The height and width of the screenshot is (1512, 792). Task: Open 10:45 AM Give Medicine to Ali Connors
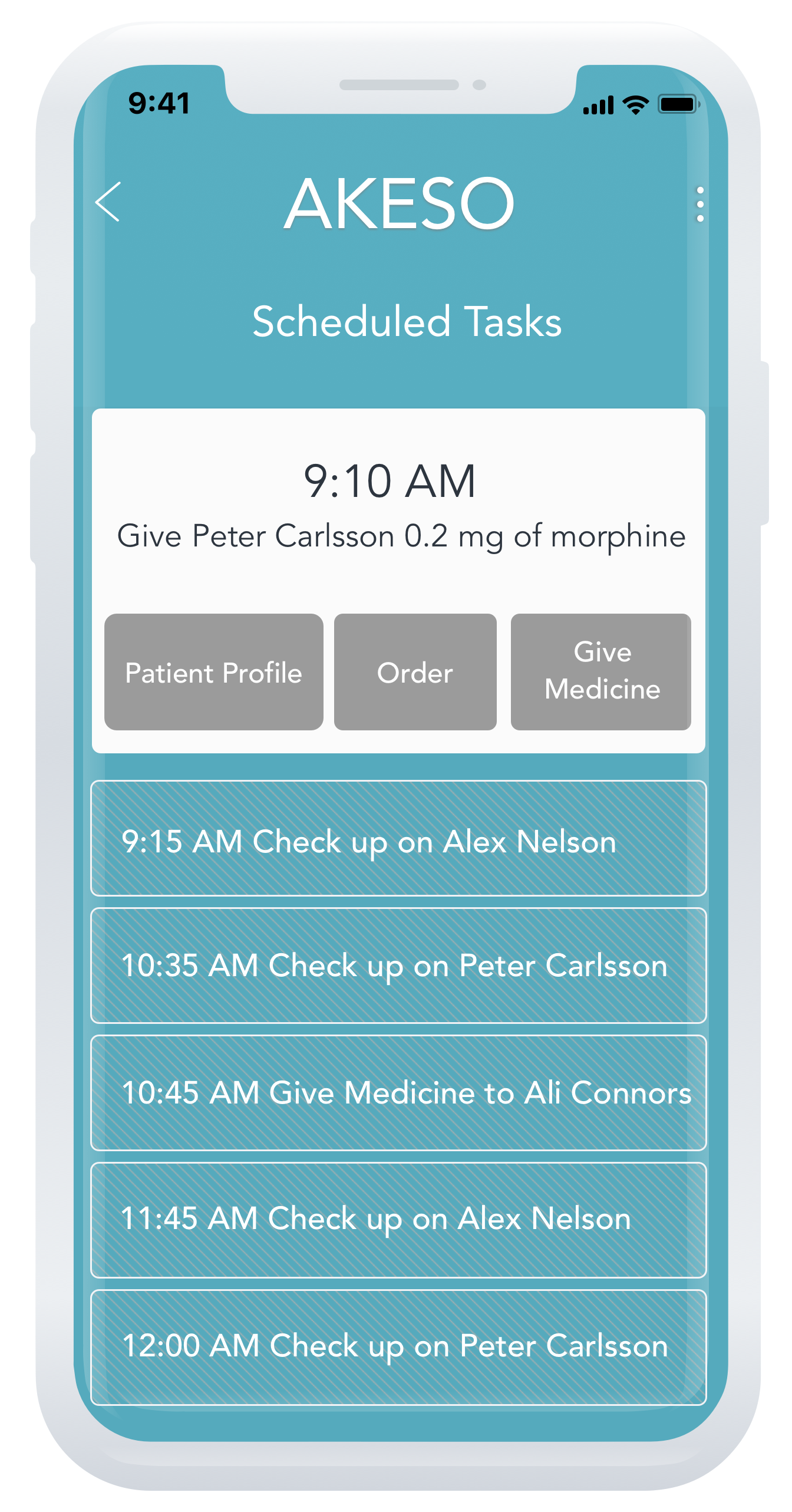pos(398,1093)
